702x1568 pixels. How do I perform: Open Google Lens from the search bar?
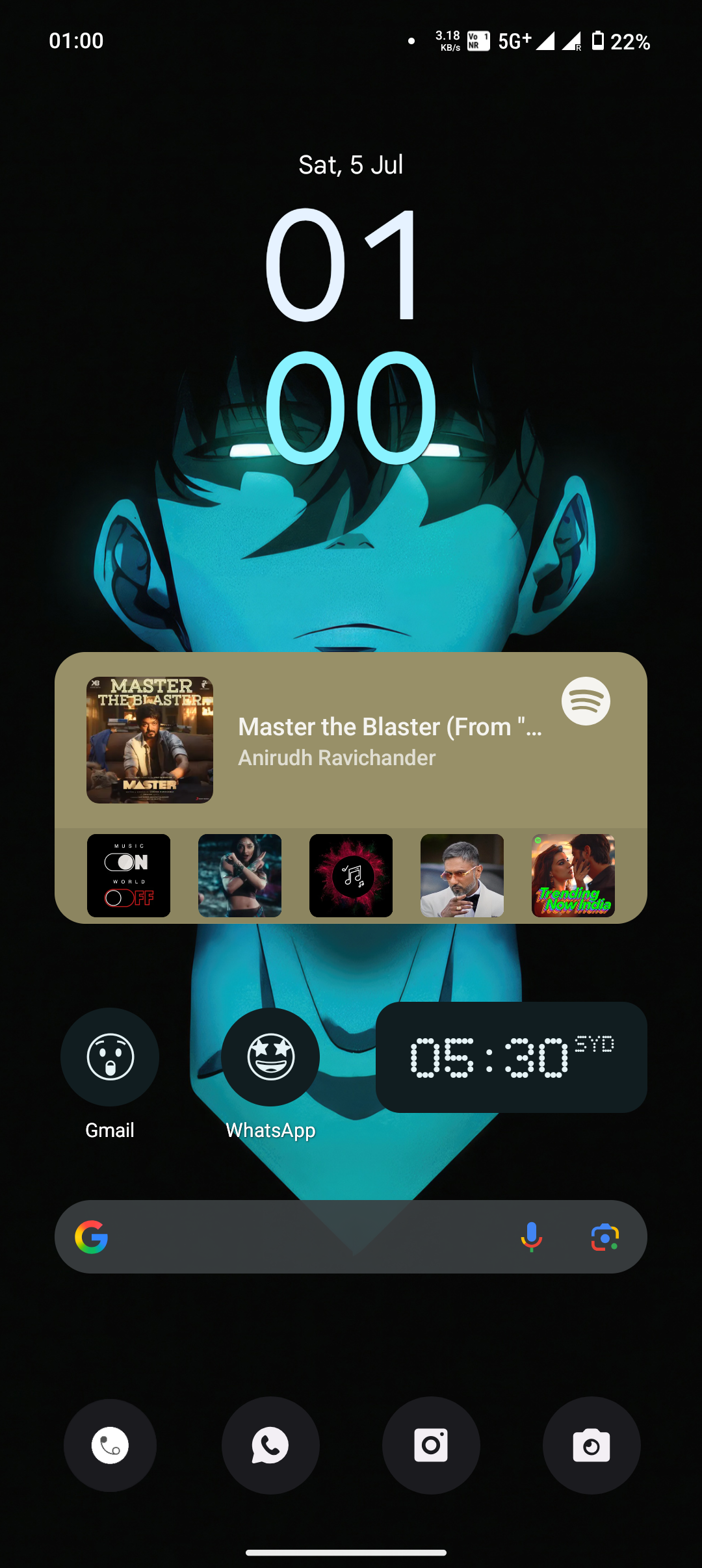(x=604, y=1236)
